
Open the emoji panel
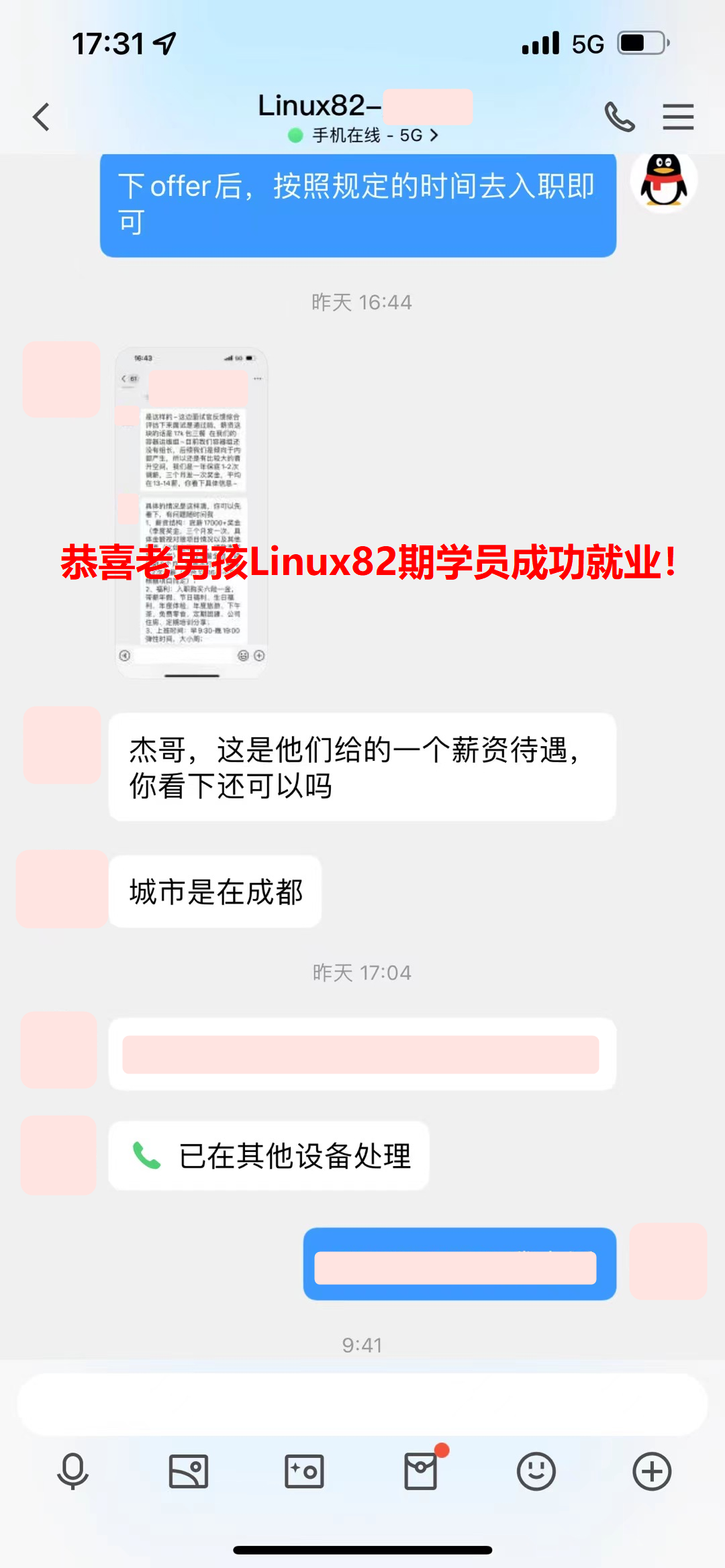pyautogui.click(x=536, y=1471)
